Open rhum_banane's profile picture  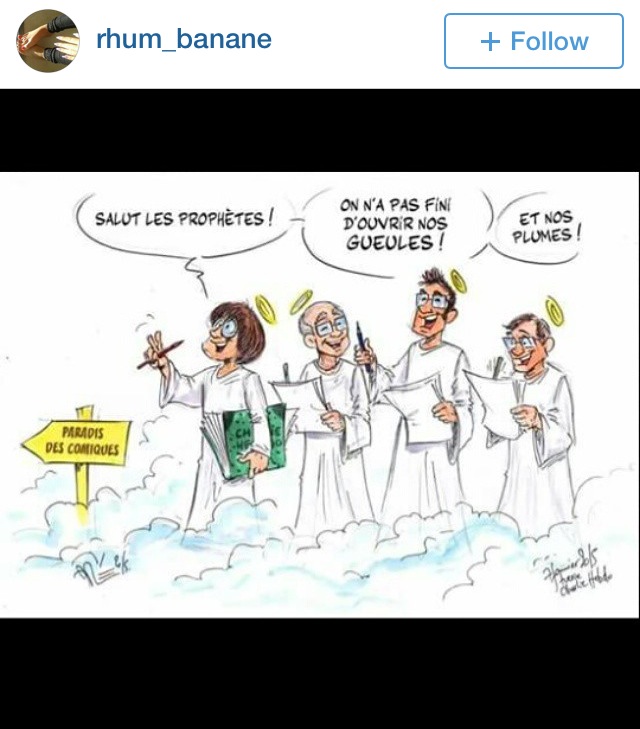tap(47, 41)
